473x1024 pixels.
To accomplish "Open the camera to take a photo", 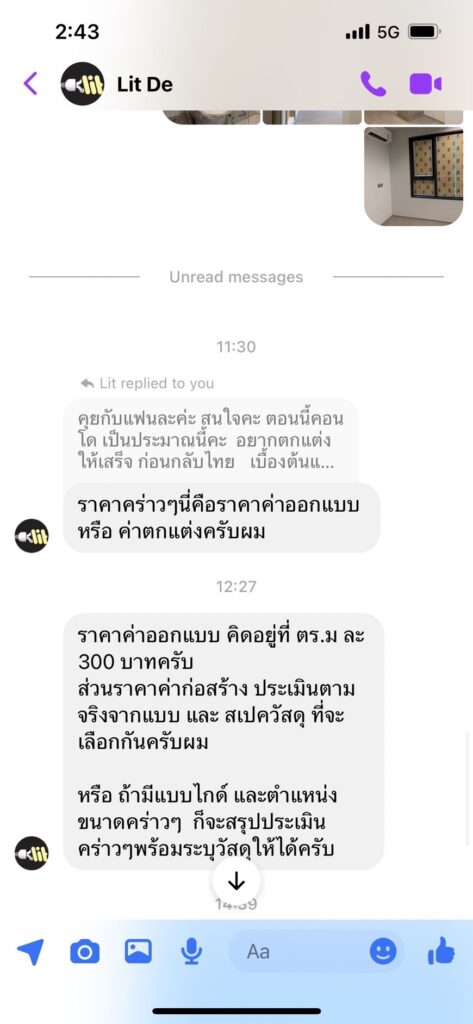I will coord(85,952).
